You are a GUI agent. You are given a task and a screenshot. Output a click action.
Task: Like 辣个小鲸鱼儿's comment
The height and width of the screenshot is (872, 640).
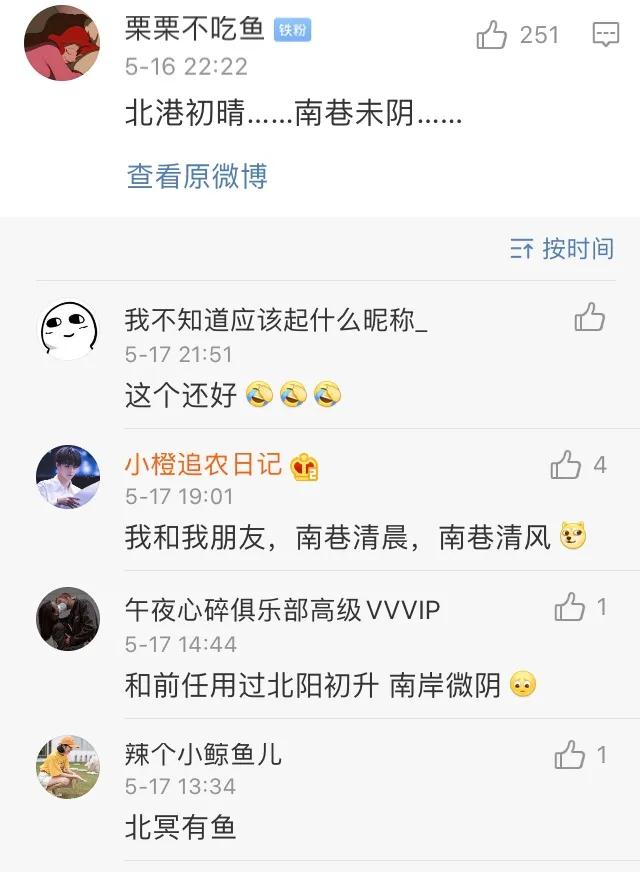pyautogui.click(x=569, y=755)
